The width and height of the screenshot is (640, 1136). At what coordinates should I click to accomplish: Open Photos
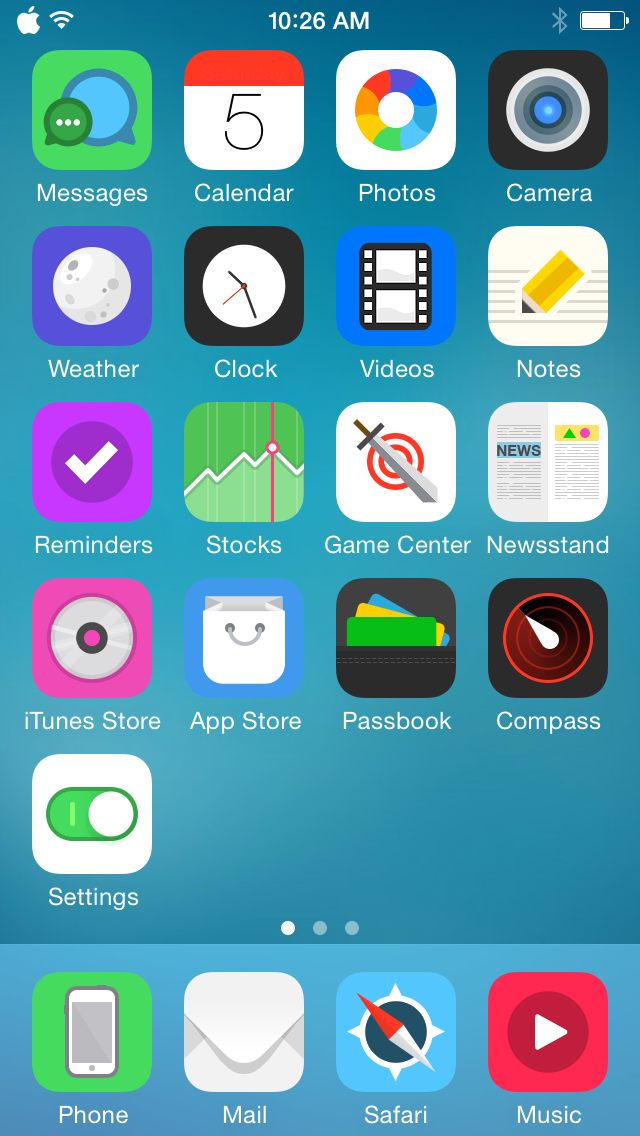click(396, 110)
